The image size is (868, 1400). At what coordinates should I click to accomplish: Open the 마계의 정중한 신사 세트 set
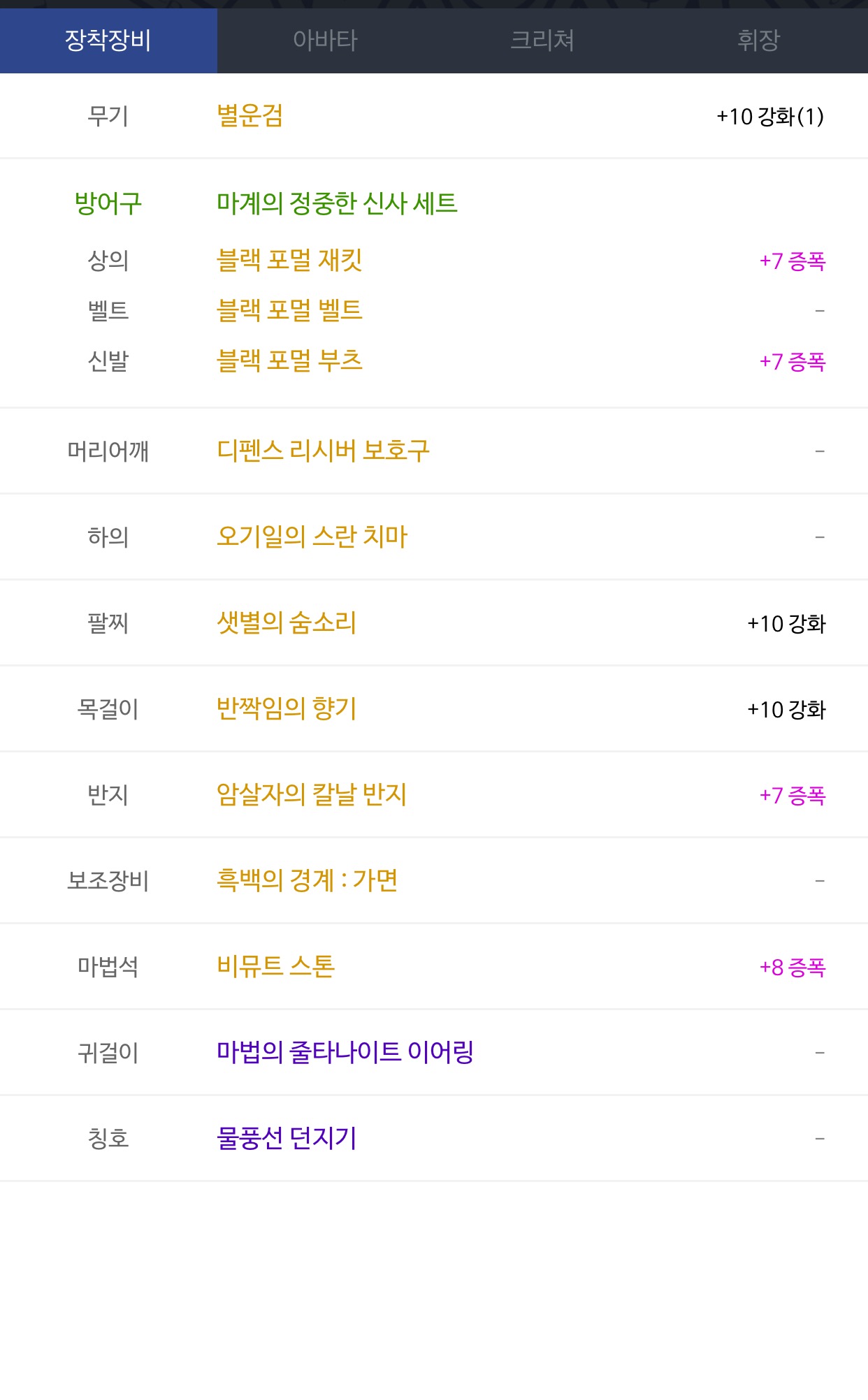coord(337,203)
